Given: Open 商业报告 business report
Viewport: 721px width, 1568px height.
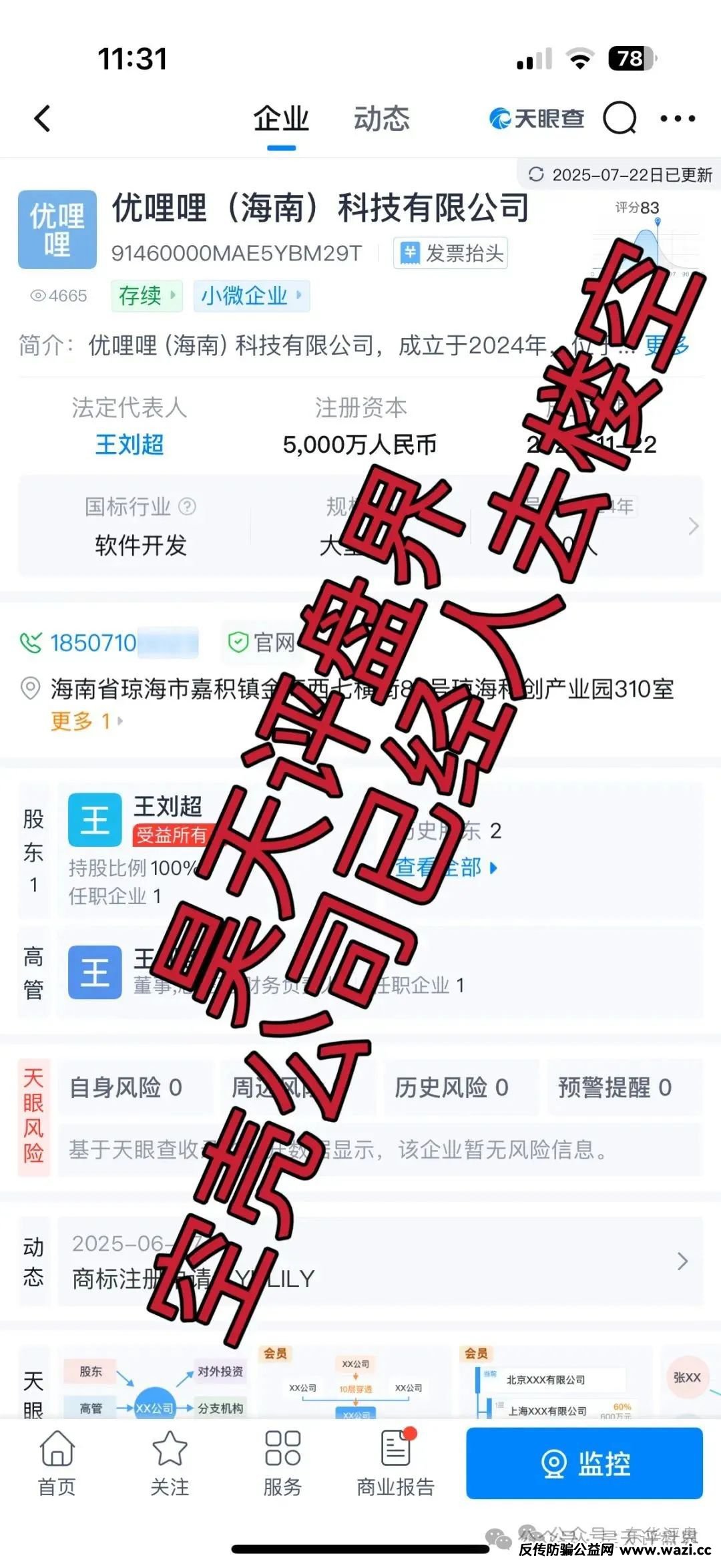Looking at the screenshot, I should tap(396, 1464).
